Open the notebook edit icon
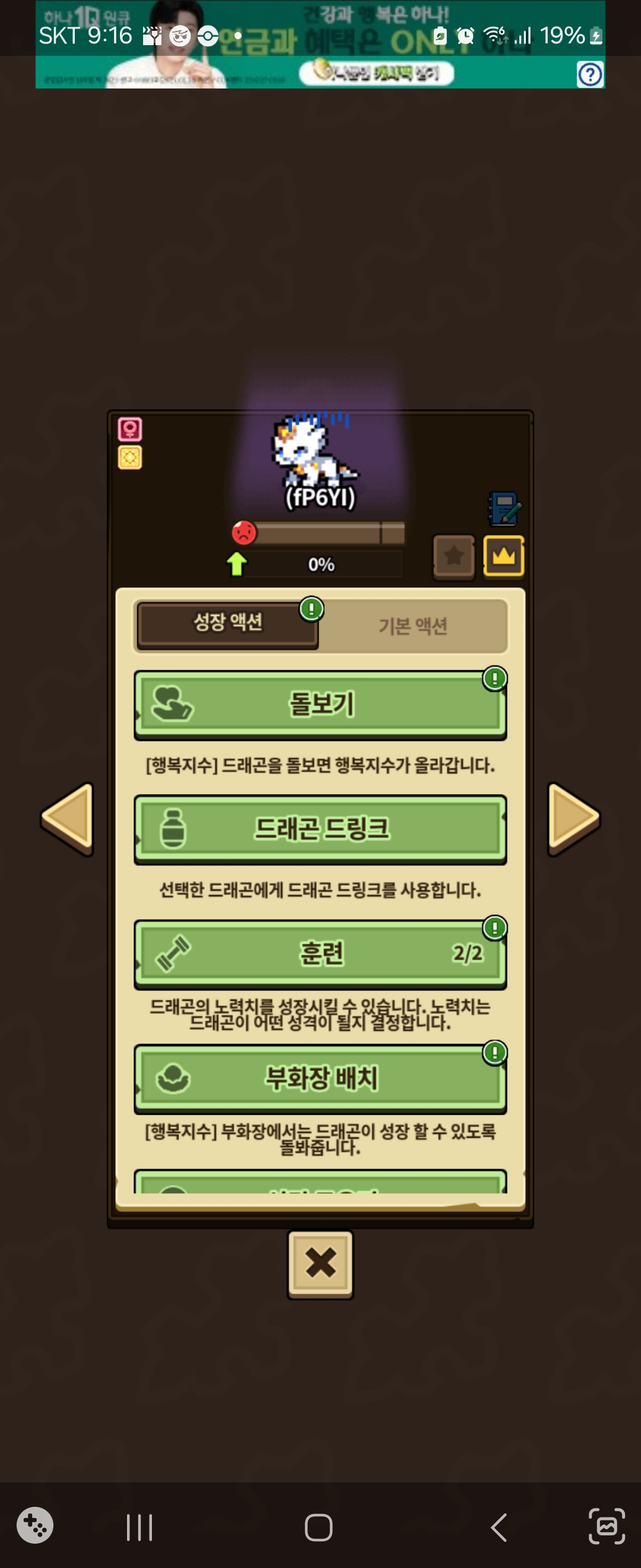 [504, 509]
